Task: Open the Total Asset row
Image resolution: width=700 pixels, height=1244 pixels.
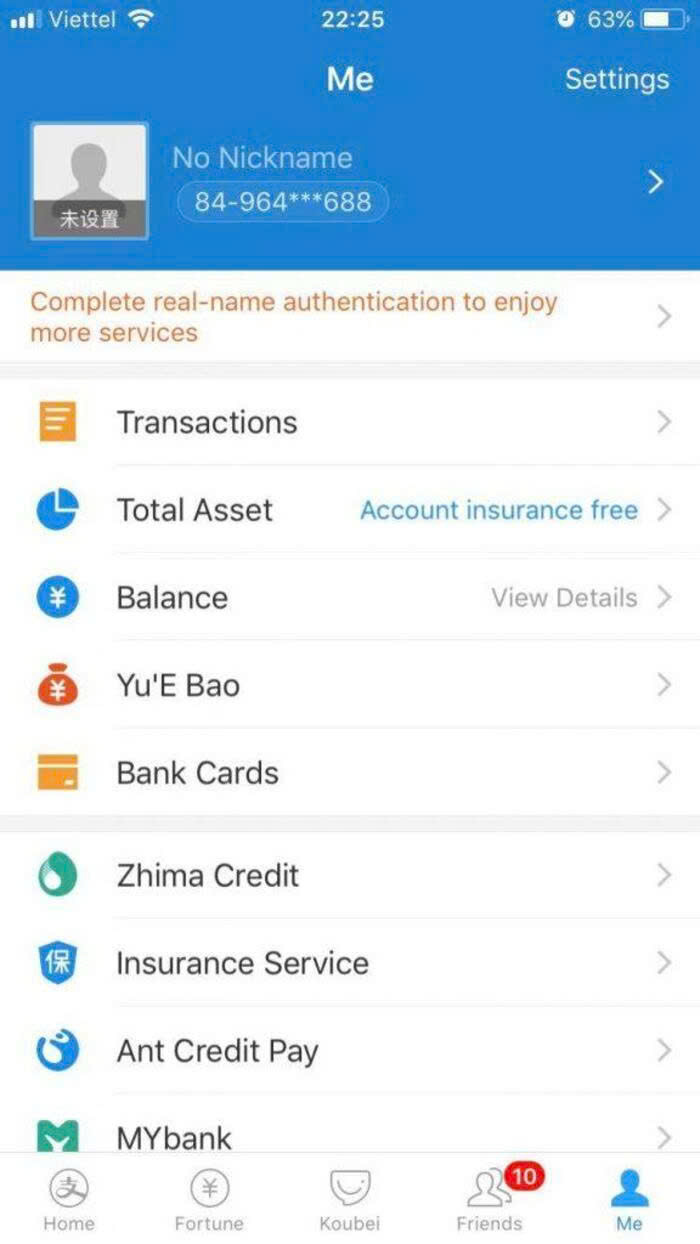Action: (350, 510)
